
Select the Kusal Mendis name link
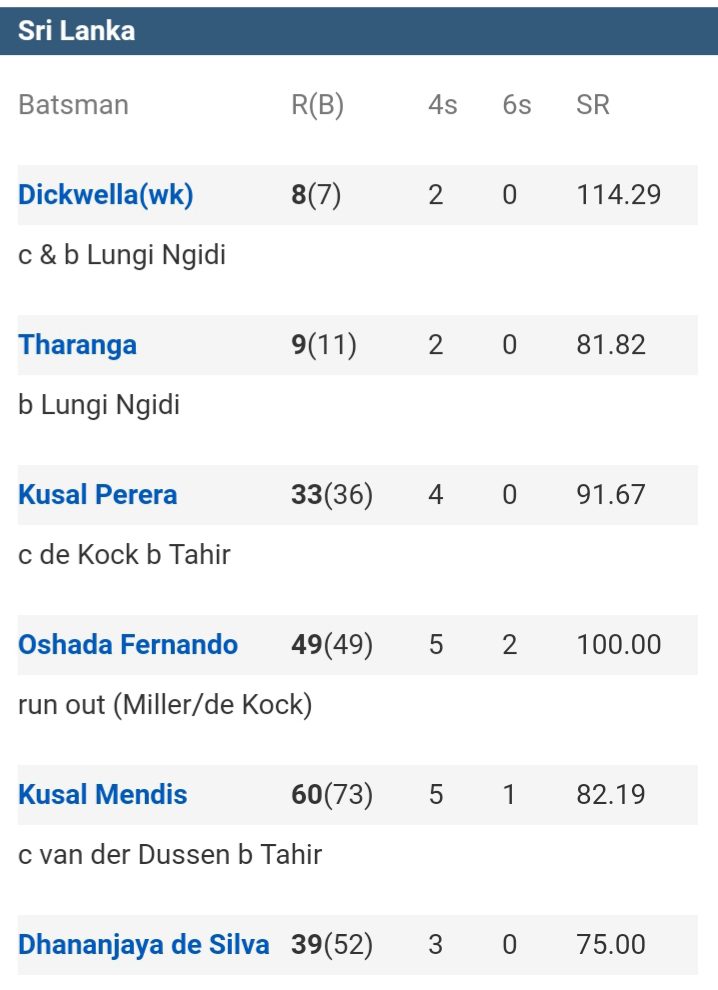pos(102,795)
